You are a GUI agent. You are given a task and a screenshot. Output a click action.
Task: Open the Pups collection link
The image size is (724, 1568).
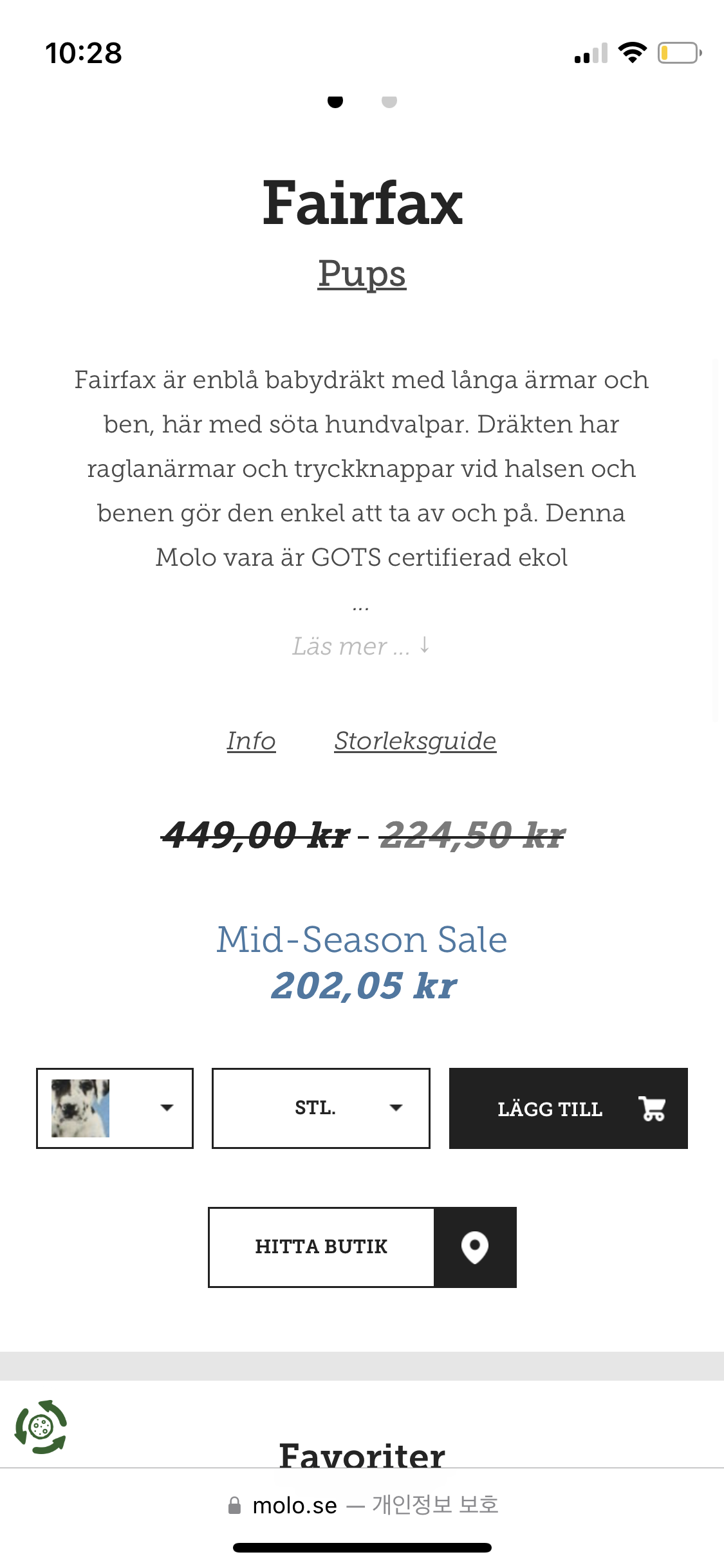[362, 274]
